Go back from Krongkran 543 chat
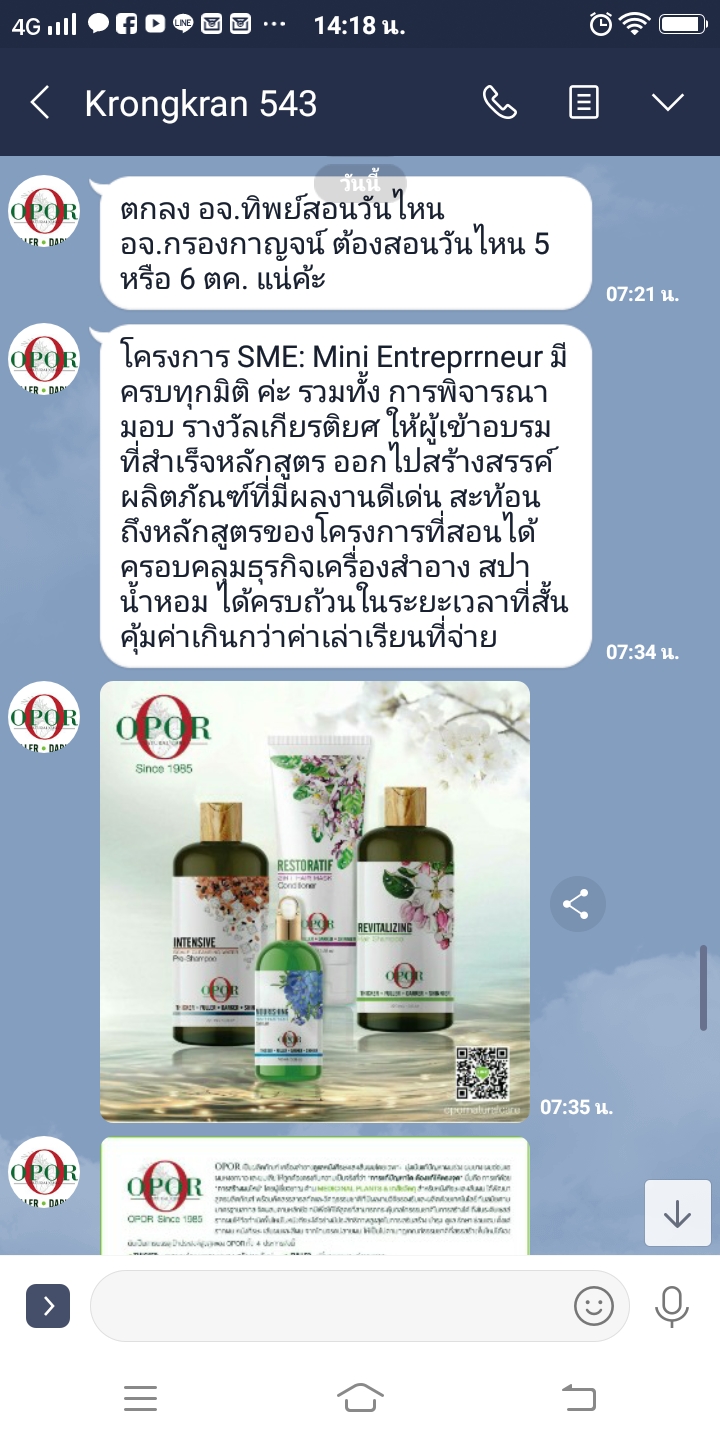This screenshot has width=720, height=1440. [x=40, y=102]
